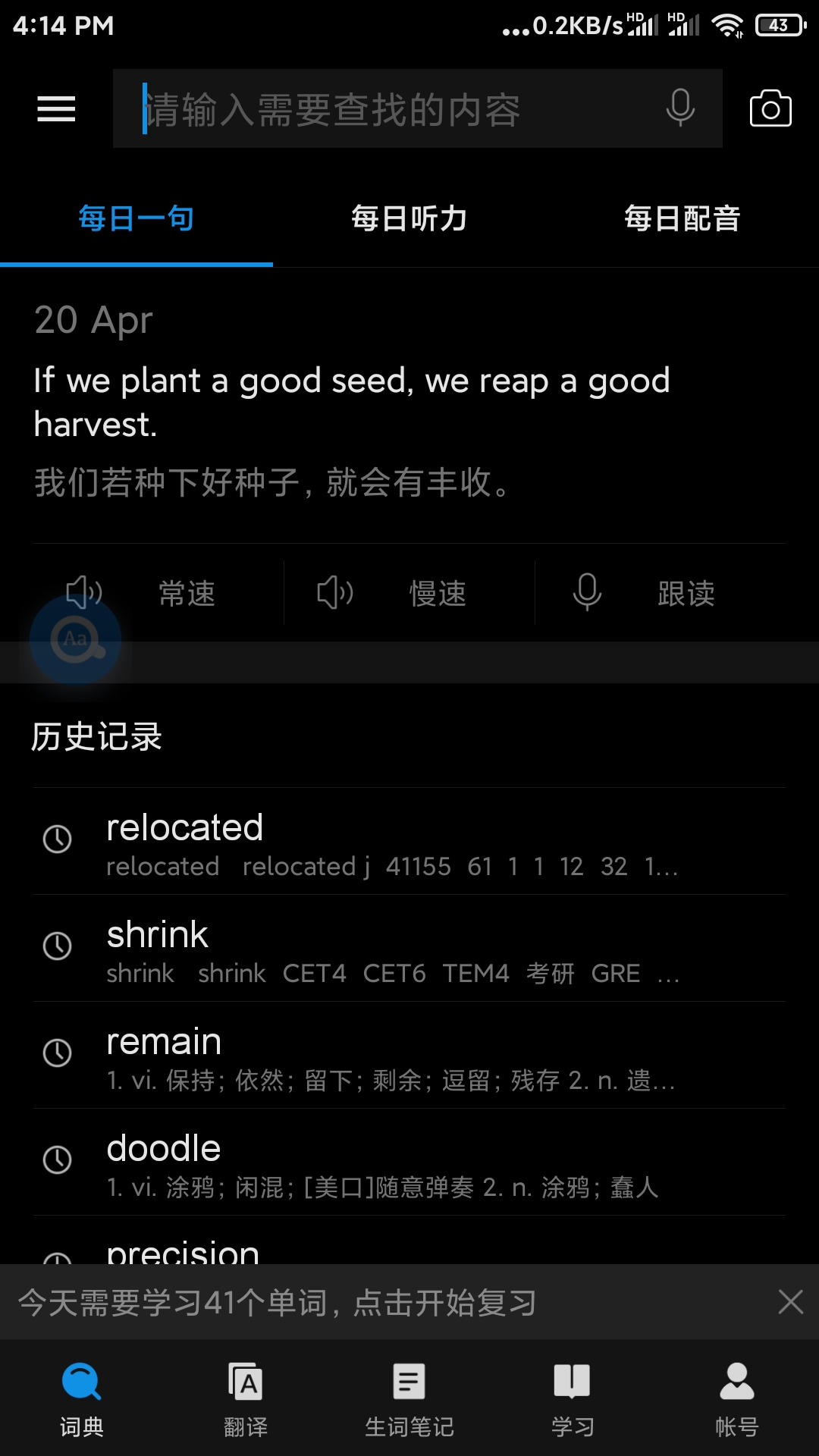The width and height of the screenshot is (819, 1456).
Task: Start voice search with the microphone icon
Action: (679, 108)
